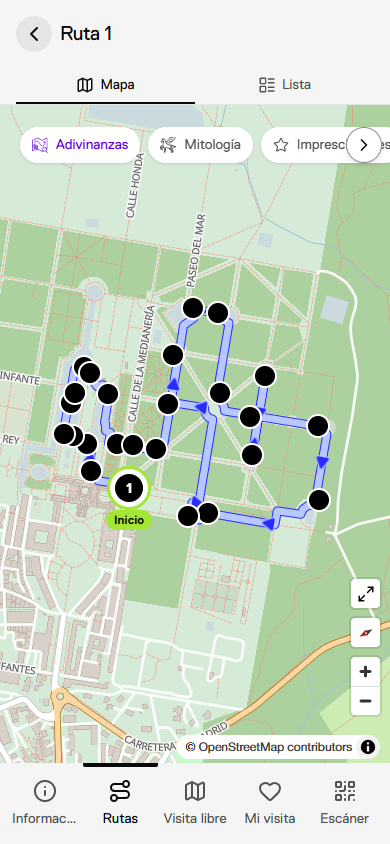This screenshot has width=390, height=844.
Task: Switch to Visita libre
Action: [195, 803]
